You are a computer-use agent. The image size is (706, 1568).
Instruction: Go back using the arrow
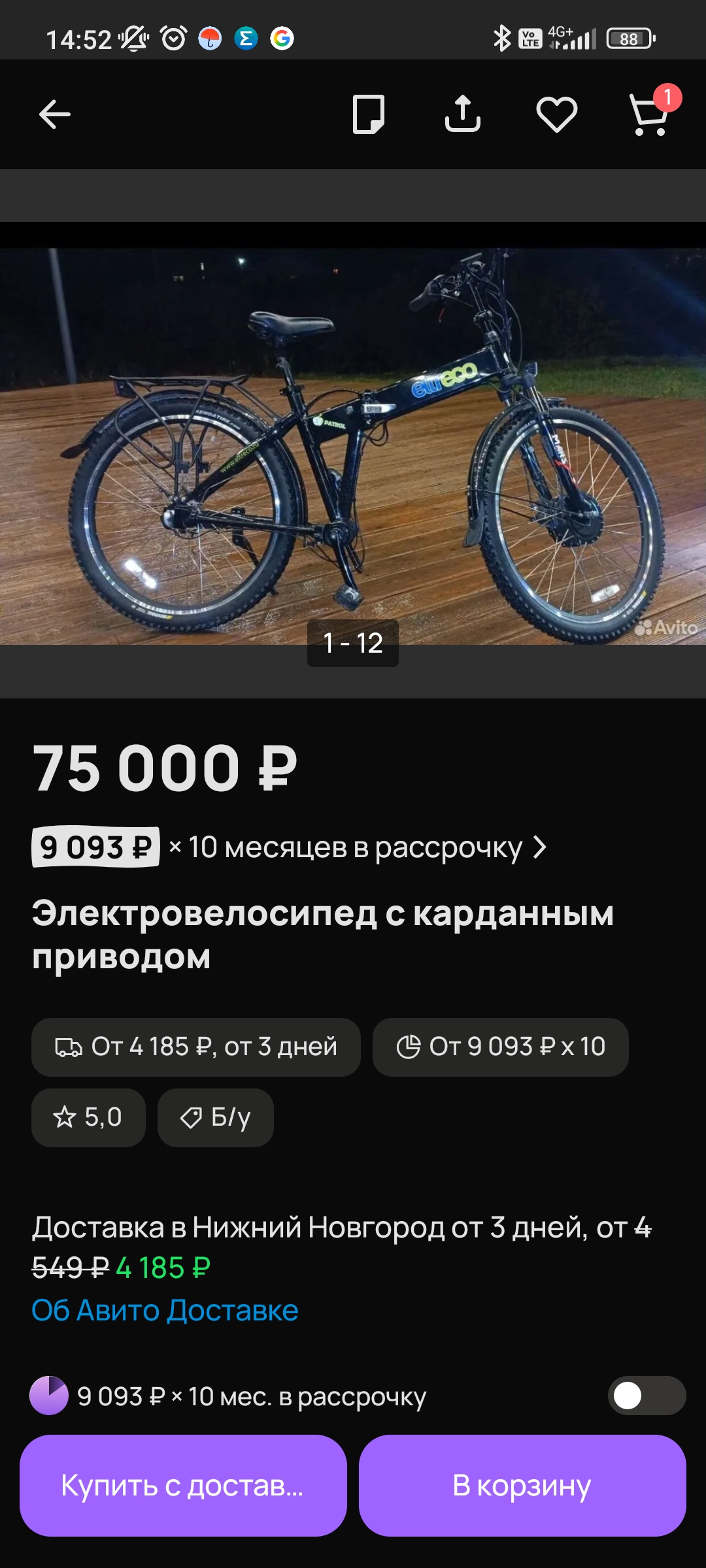55,115
